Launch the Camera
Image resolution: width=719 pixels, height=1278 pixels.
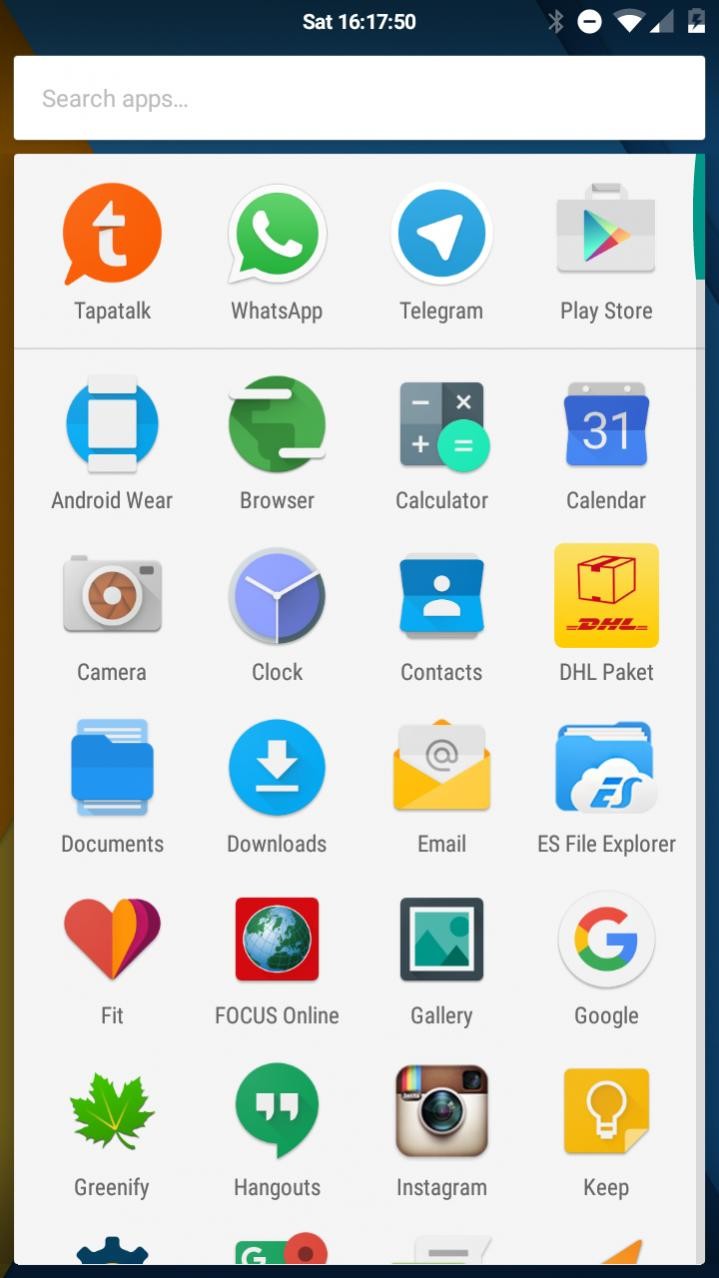click(112, 596)
